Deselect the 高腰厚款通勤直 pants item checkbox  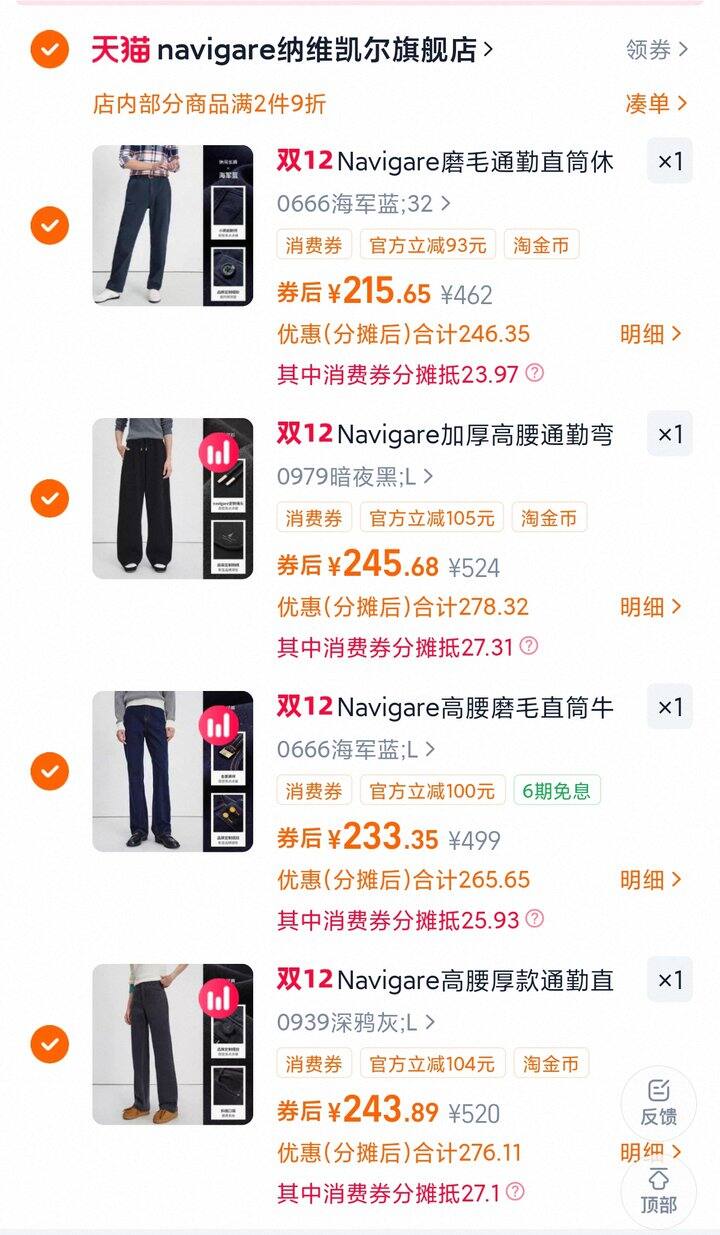[x=49, y=1045]
